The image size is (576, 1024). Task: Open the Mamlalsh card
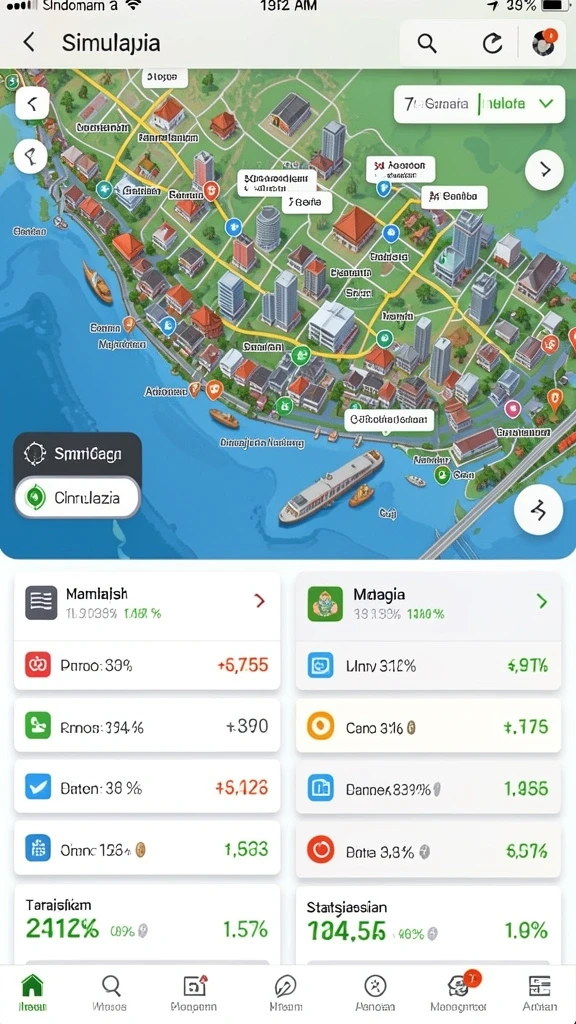(147, 603)
